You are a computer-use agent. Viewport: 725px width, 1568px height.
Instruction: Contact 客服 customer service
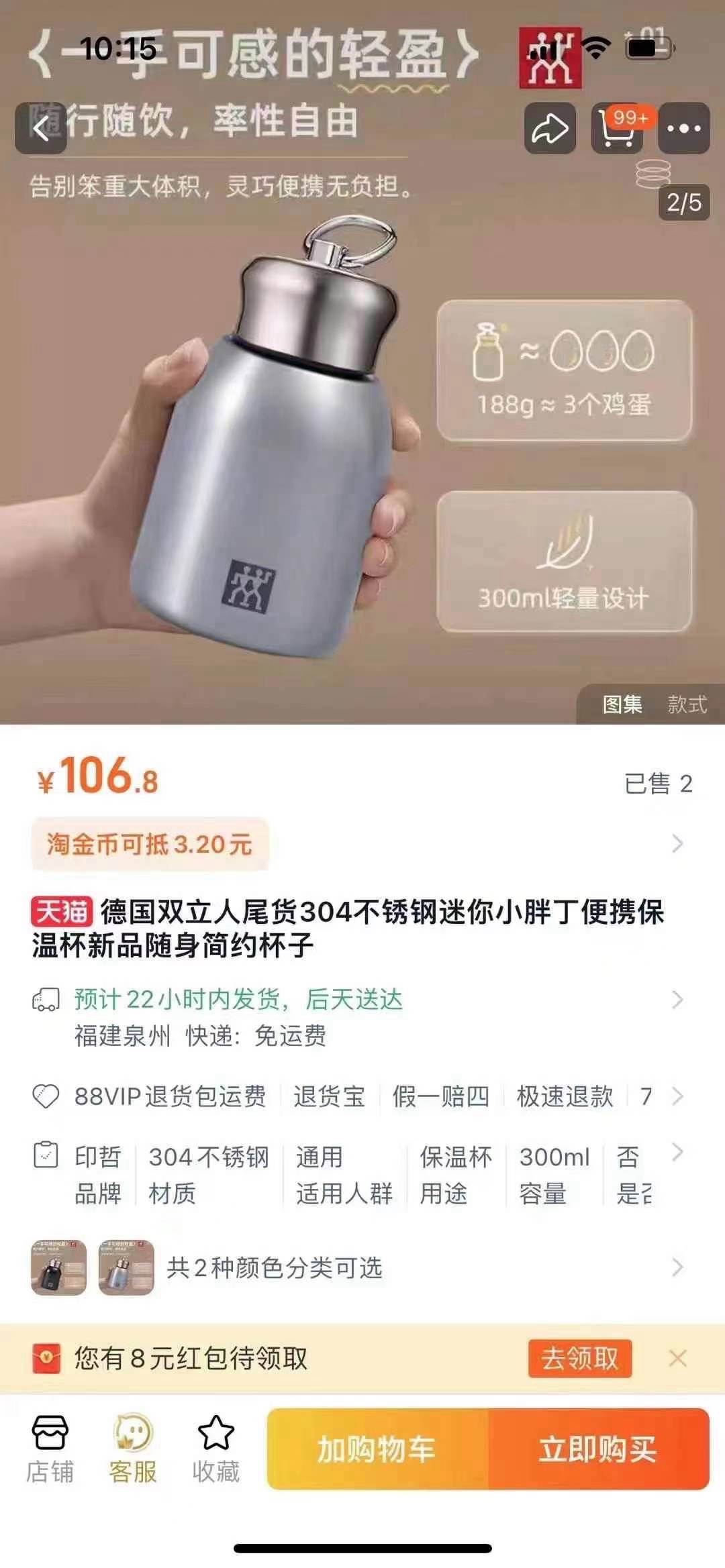click(x=133, y=1448)
